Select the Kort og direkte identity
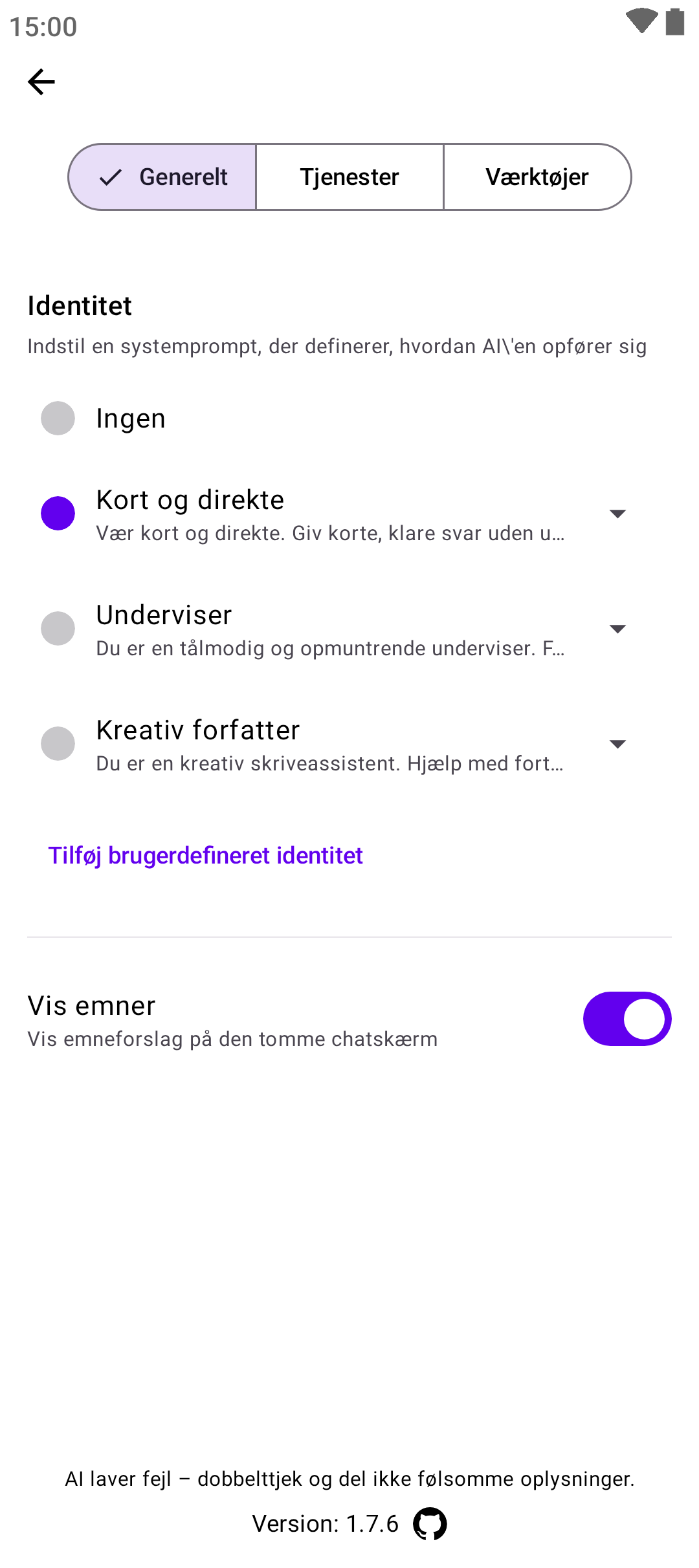This screenshot has height=1568, width=699. click(x=58, y=514)
